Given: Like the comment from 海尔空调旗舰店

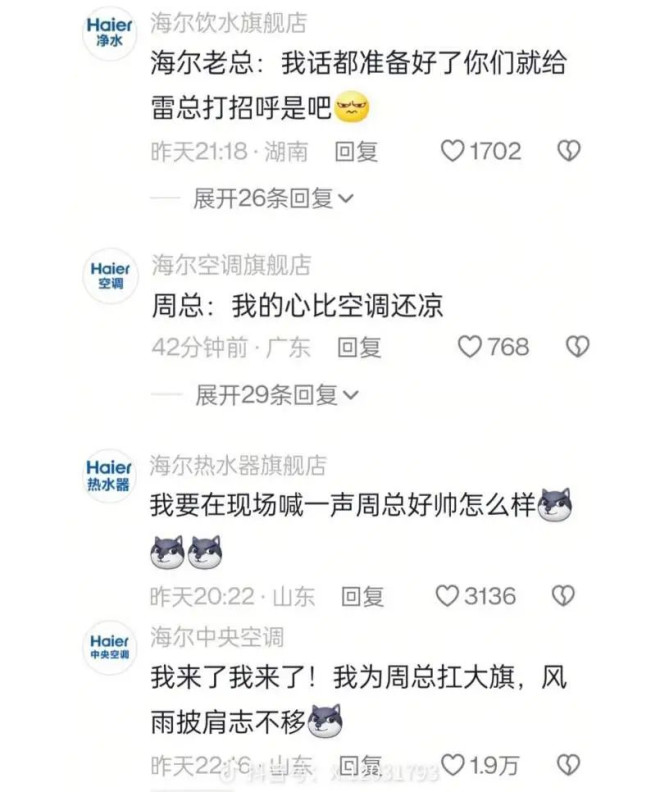Looking at the screenshot, I should (x=469, y=347).
